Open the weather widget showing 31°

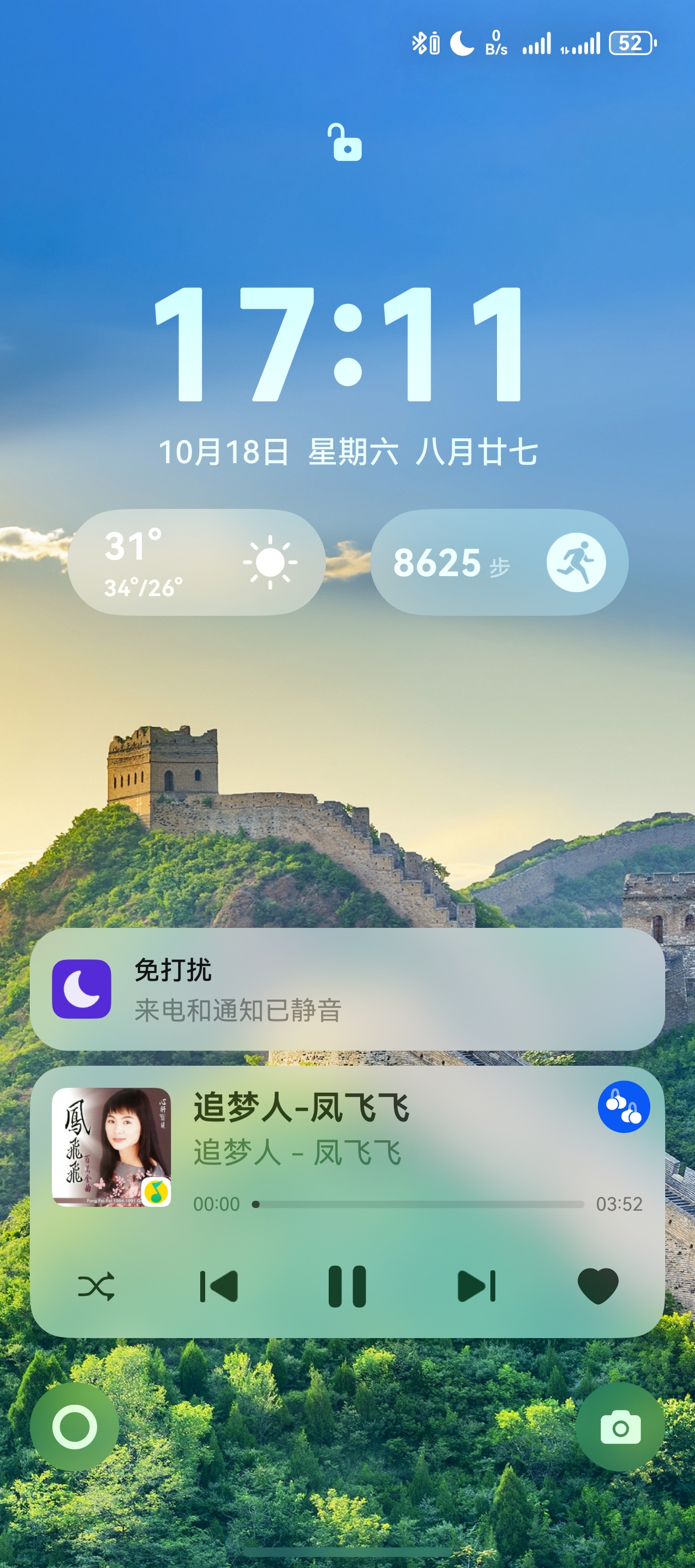(196, 562)
